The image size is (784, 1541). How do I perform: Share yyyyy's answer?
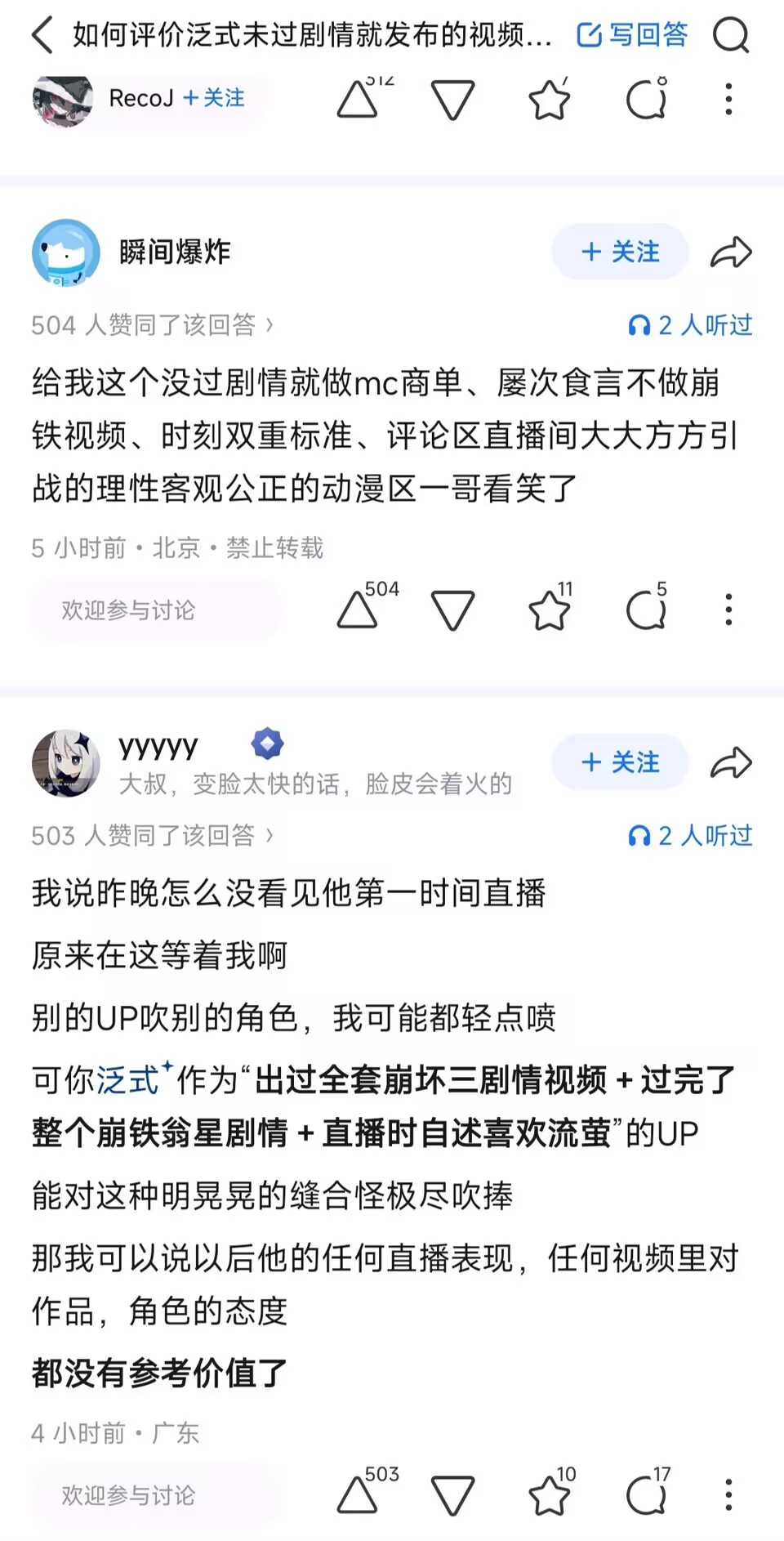click(730, 763)
